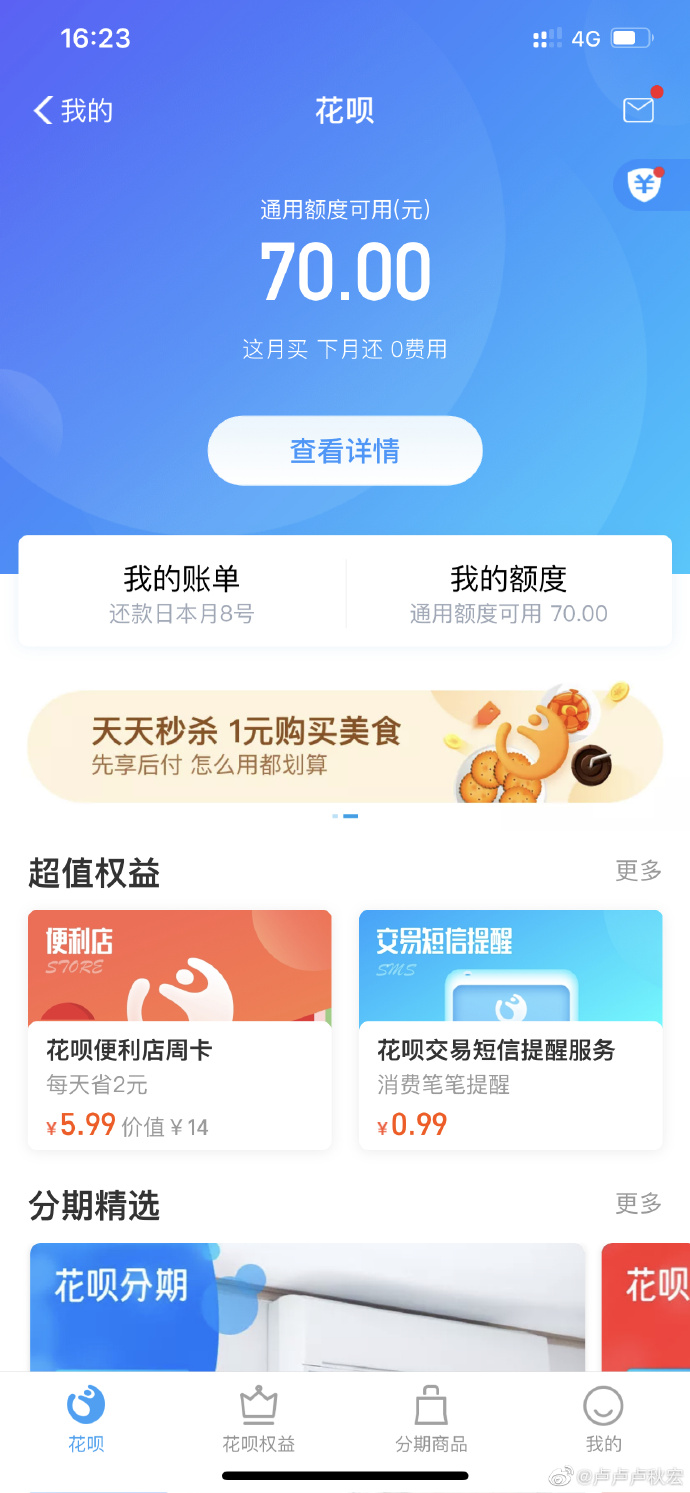690x1493 pixels.
Task: Go back to 我的 page
Action: point(72,110)
